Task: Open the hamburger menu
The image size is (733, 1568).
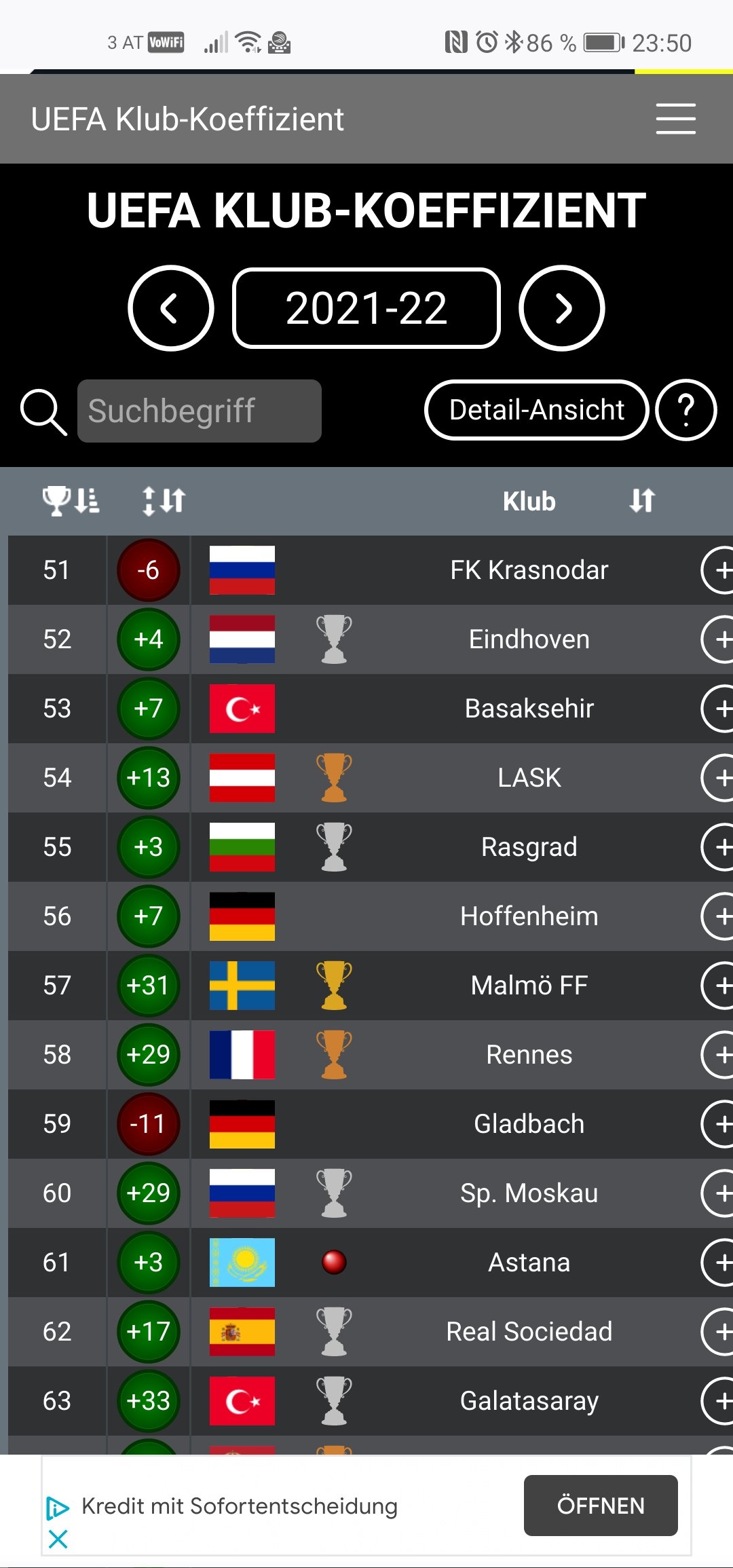Action: 675,119
